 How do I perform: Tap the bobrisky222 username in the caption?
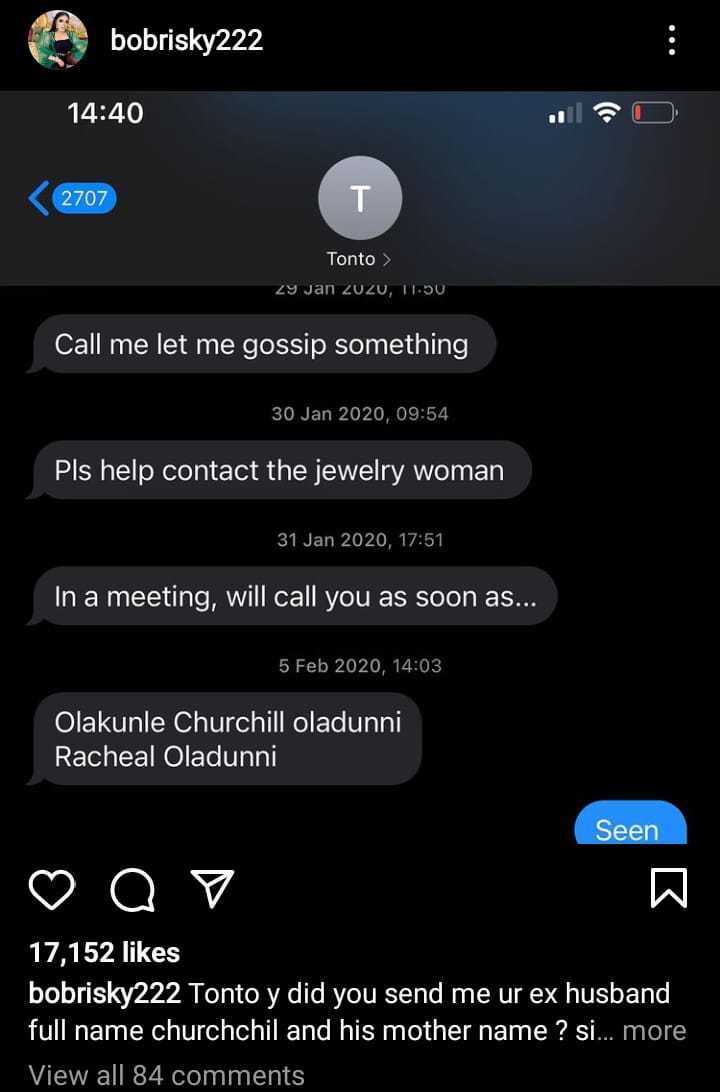coord(105,993)
